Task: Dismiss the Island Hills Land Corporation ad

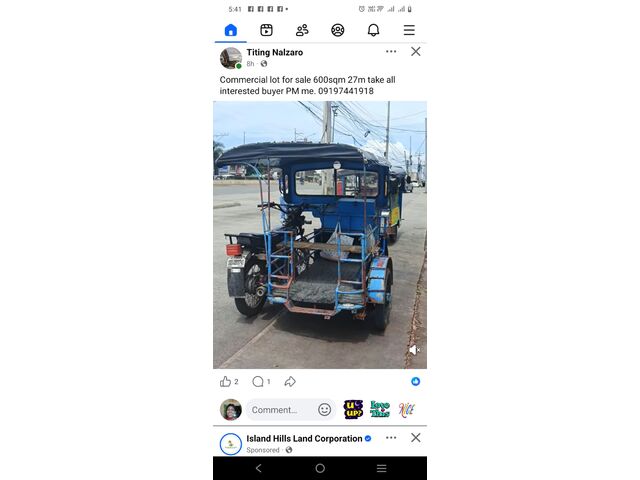Action: tap(416, 438)
